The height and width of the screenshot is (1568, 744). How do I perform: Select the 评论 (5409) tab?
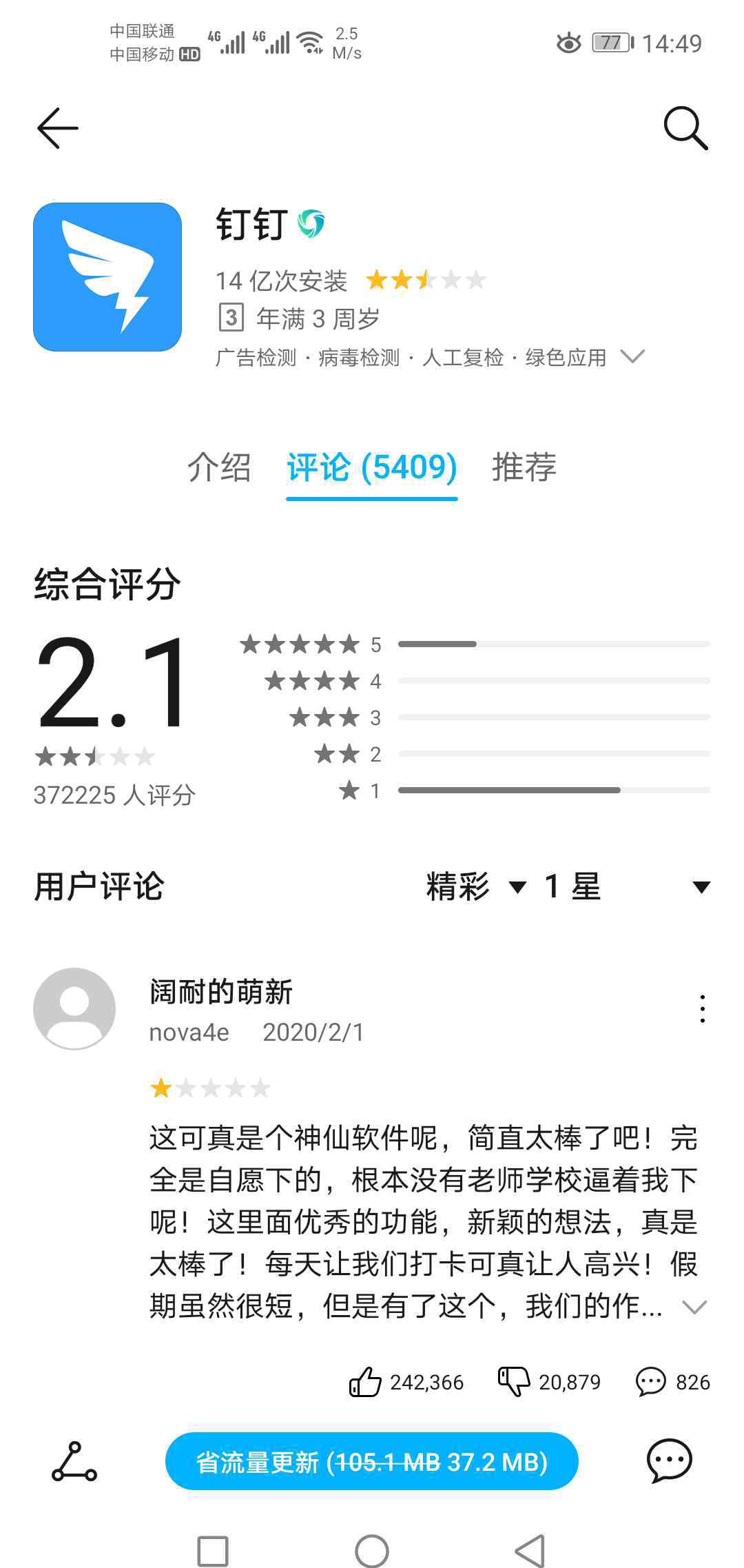pyautogui.click(x=372, y=467)
